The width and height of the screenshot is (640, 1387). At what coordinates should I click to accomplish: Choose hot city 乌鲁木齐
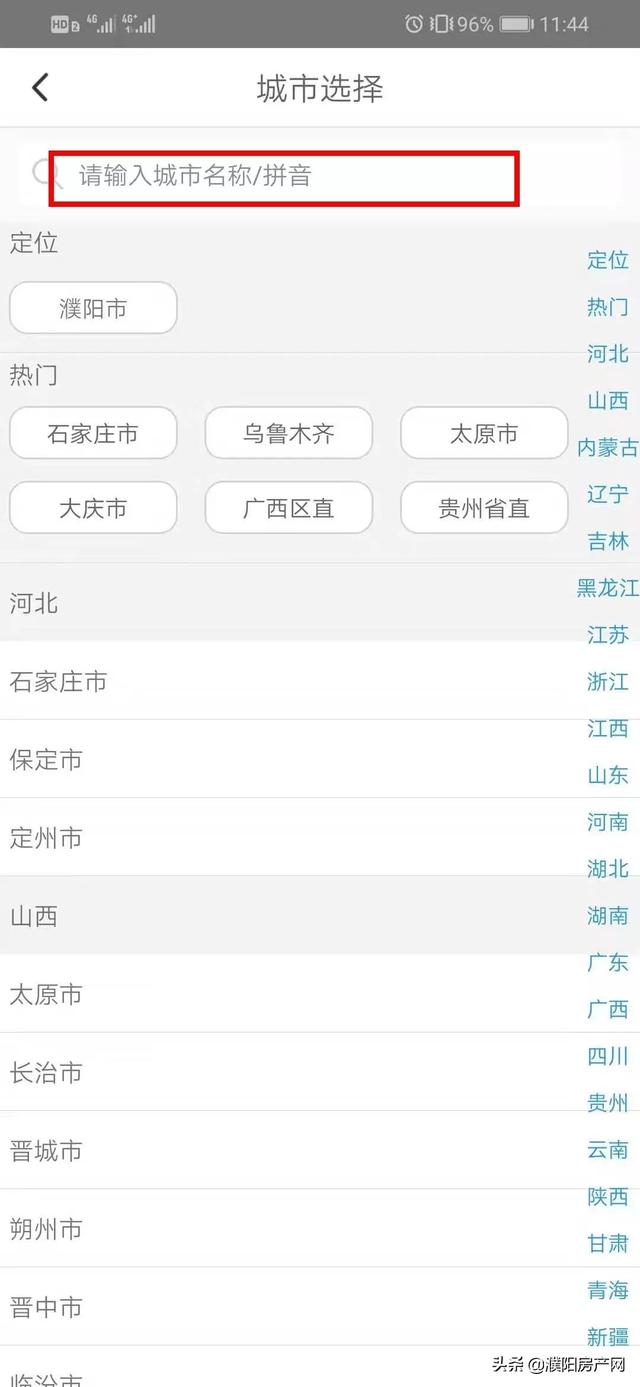point(288,433)
